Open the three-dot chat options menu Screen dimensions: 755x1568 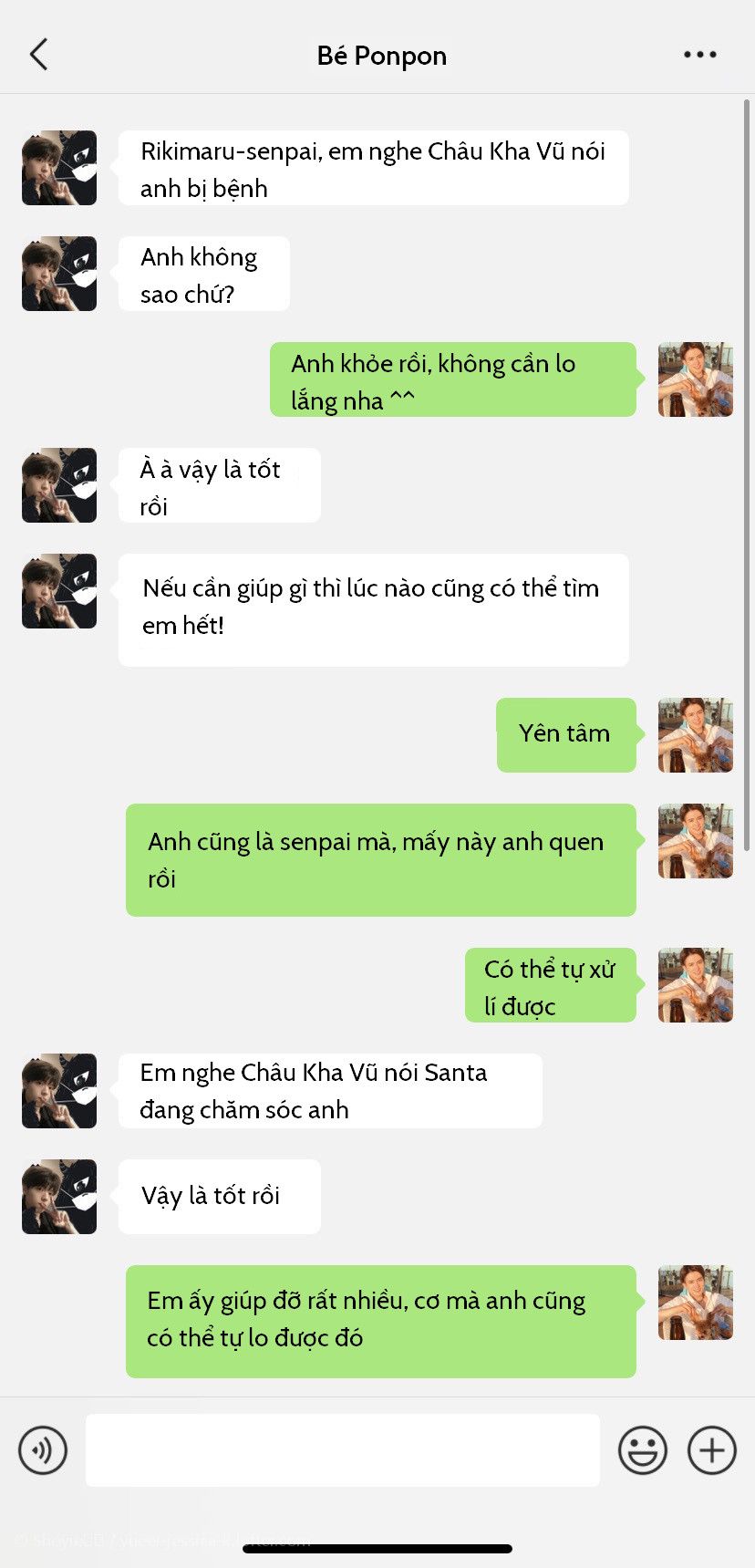point(699,55)
